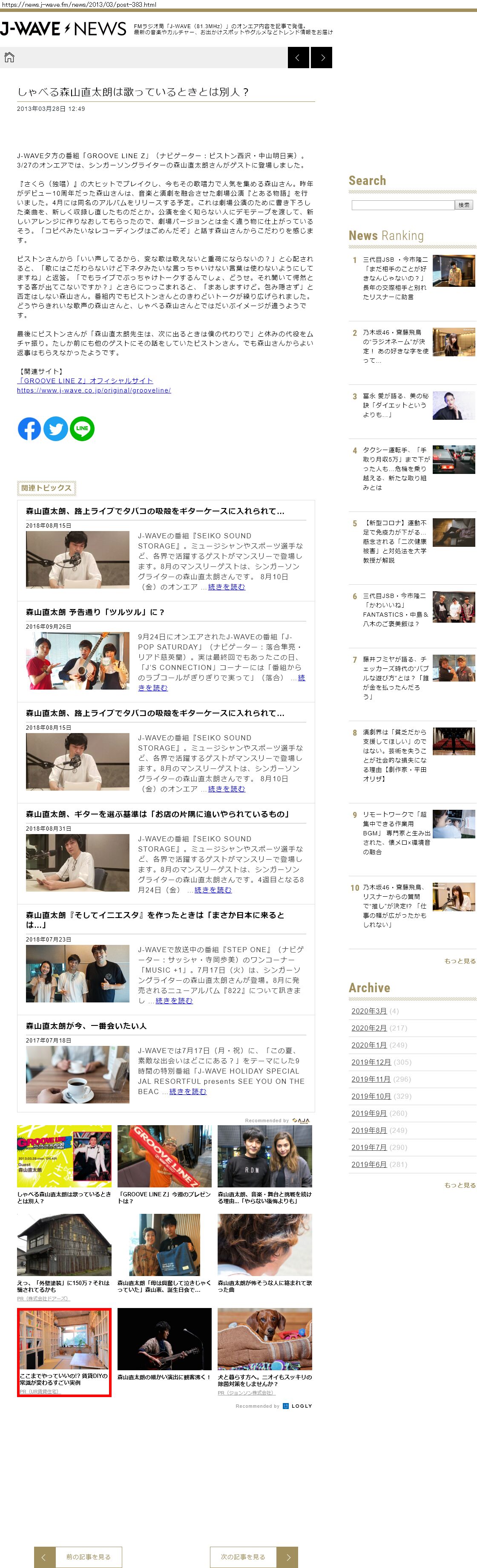Go to next article with right arrow icon

tap(322, 58)
